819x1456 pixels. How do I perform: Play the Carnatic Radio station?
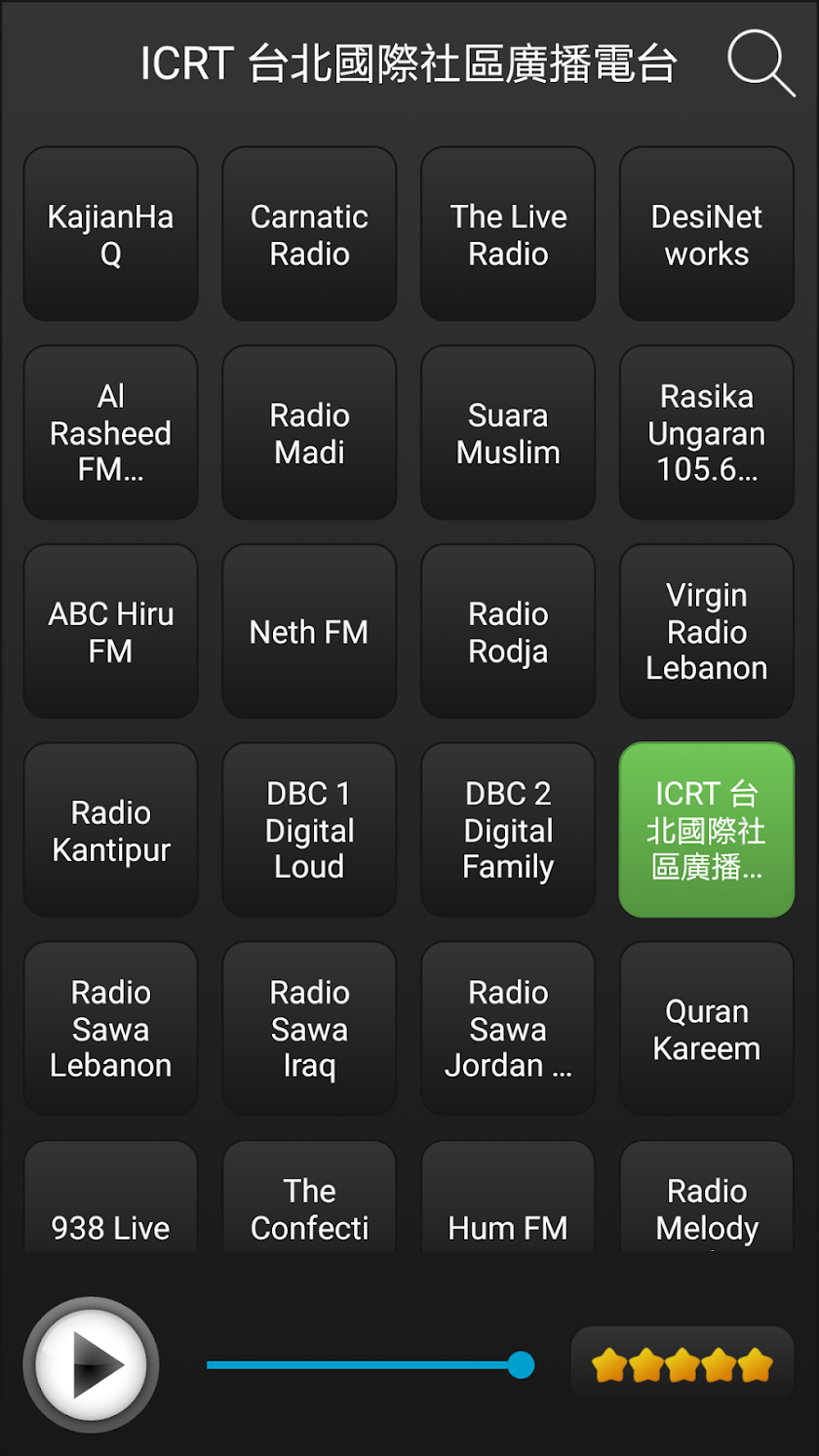pyautogui.click(x=309, y=234)
